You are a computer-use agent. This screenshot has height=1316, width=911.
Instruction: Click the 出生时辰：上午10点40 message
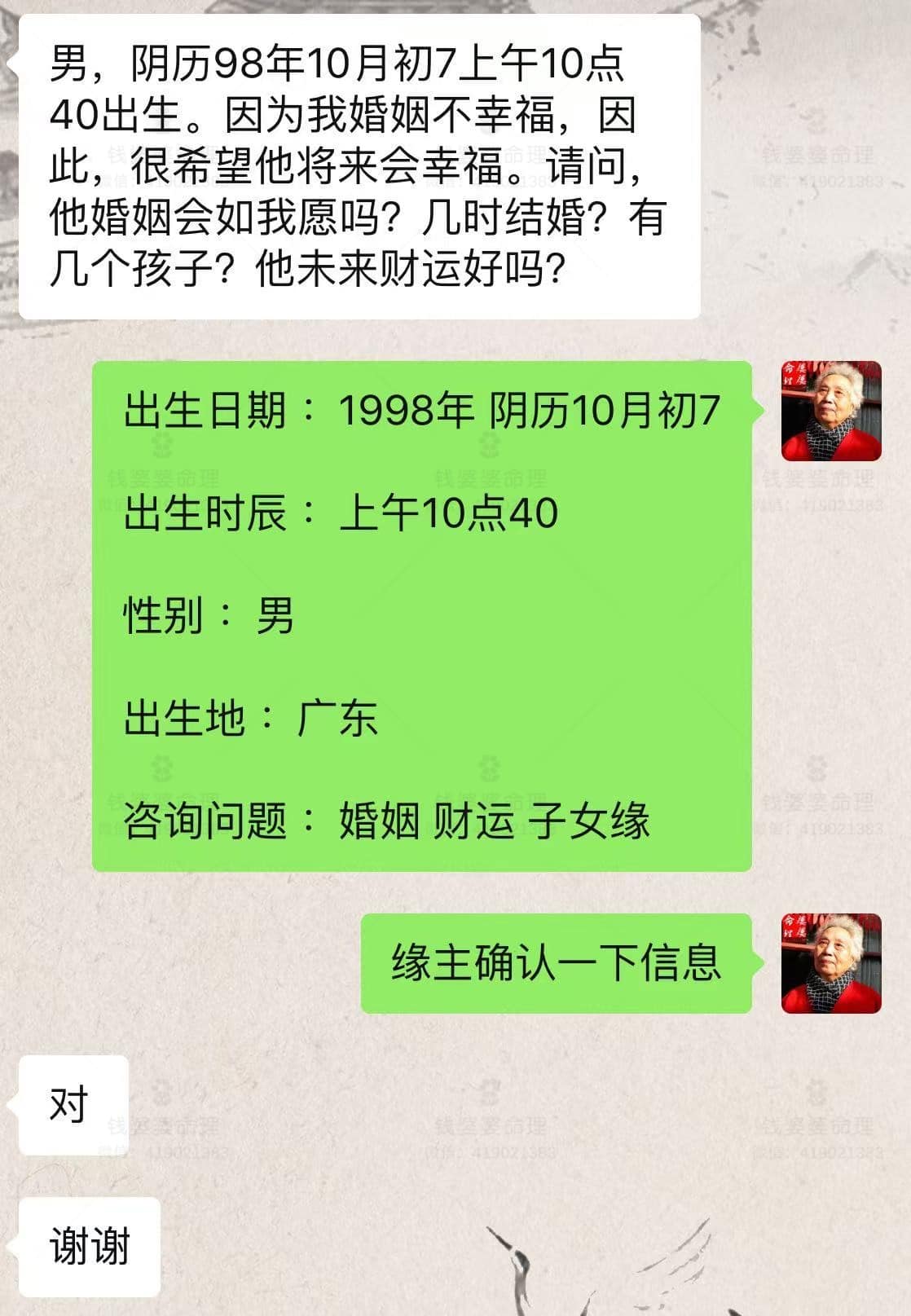tap(342, 516)
